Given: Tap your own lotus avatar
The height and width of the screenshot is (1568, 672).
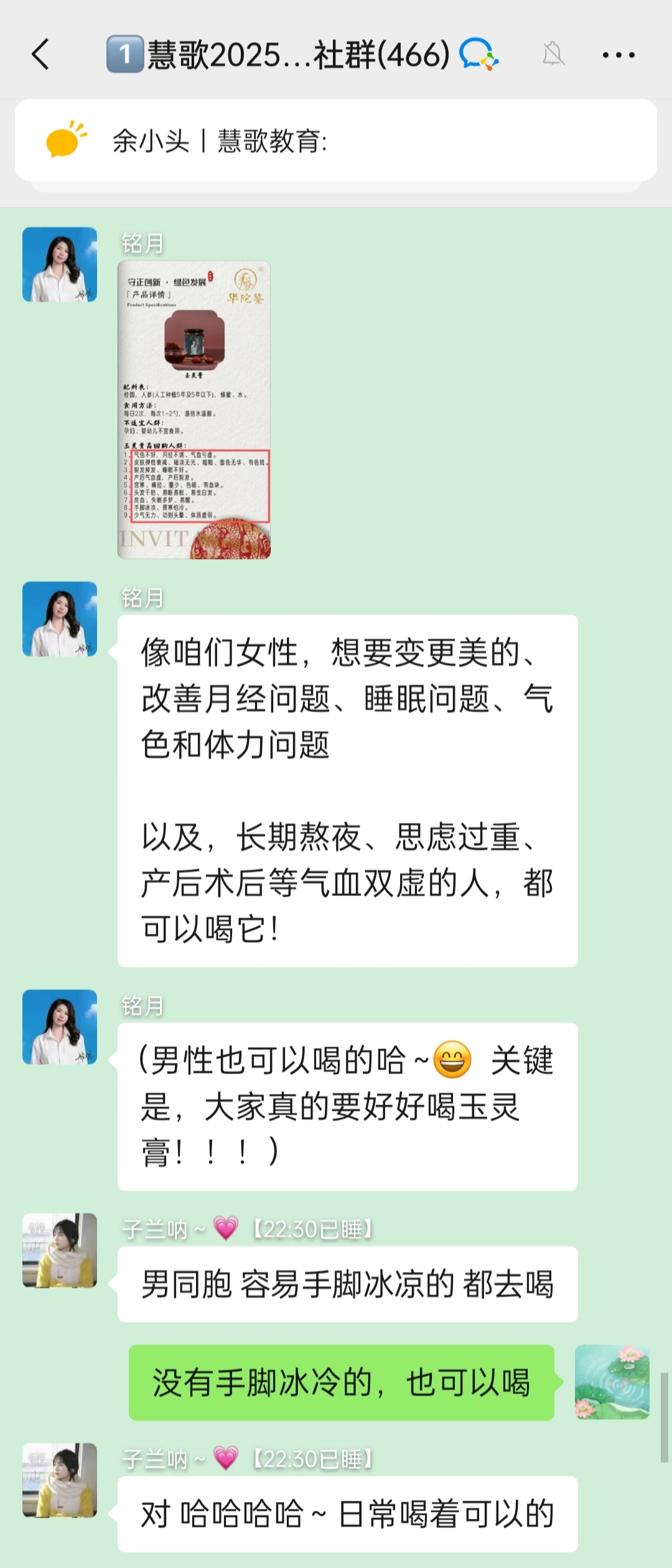Looking at the screenshot, I should pos(612,1382).
